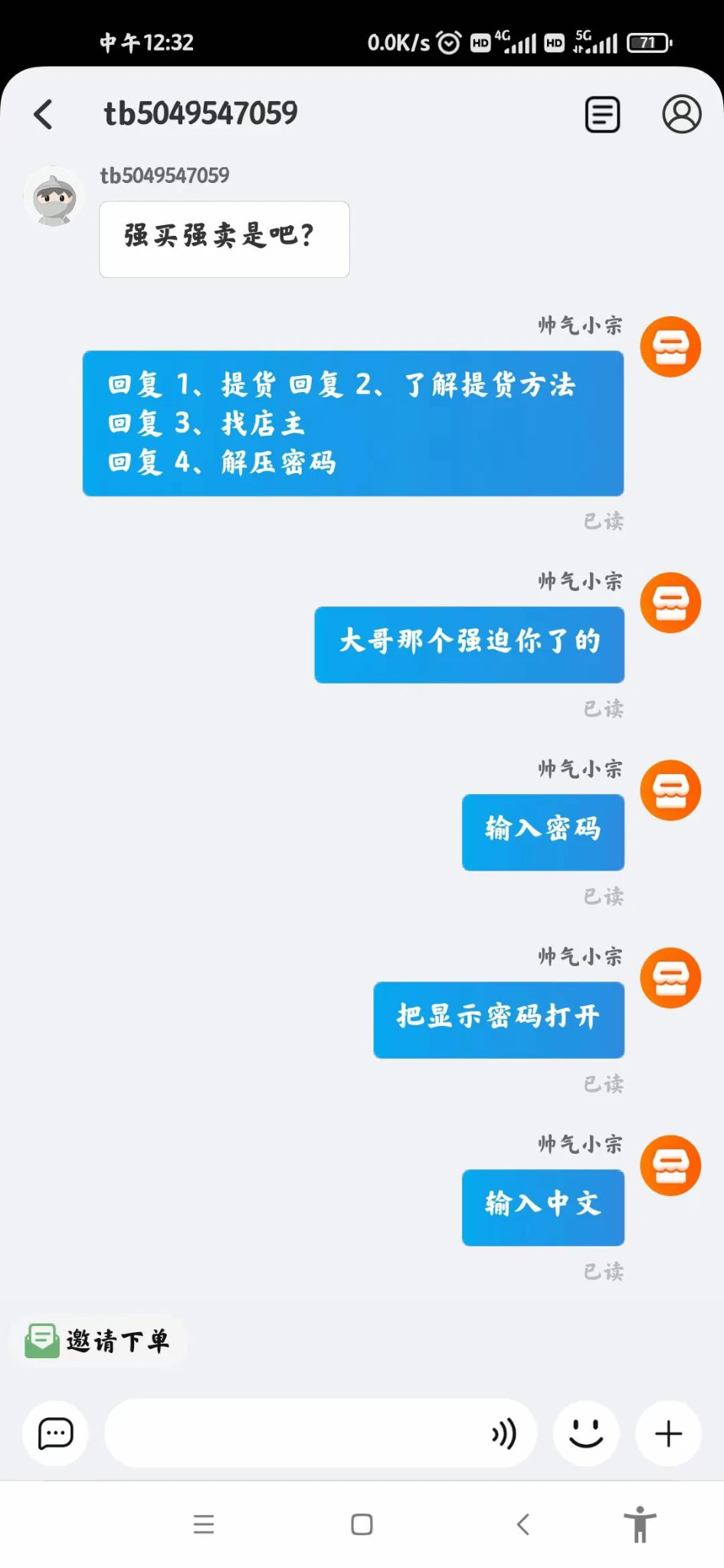Open the emoji smiley picker
The height and width of the screenshot is (1568, 724).
pyautogui.click(x=586, y=1433)
